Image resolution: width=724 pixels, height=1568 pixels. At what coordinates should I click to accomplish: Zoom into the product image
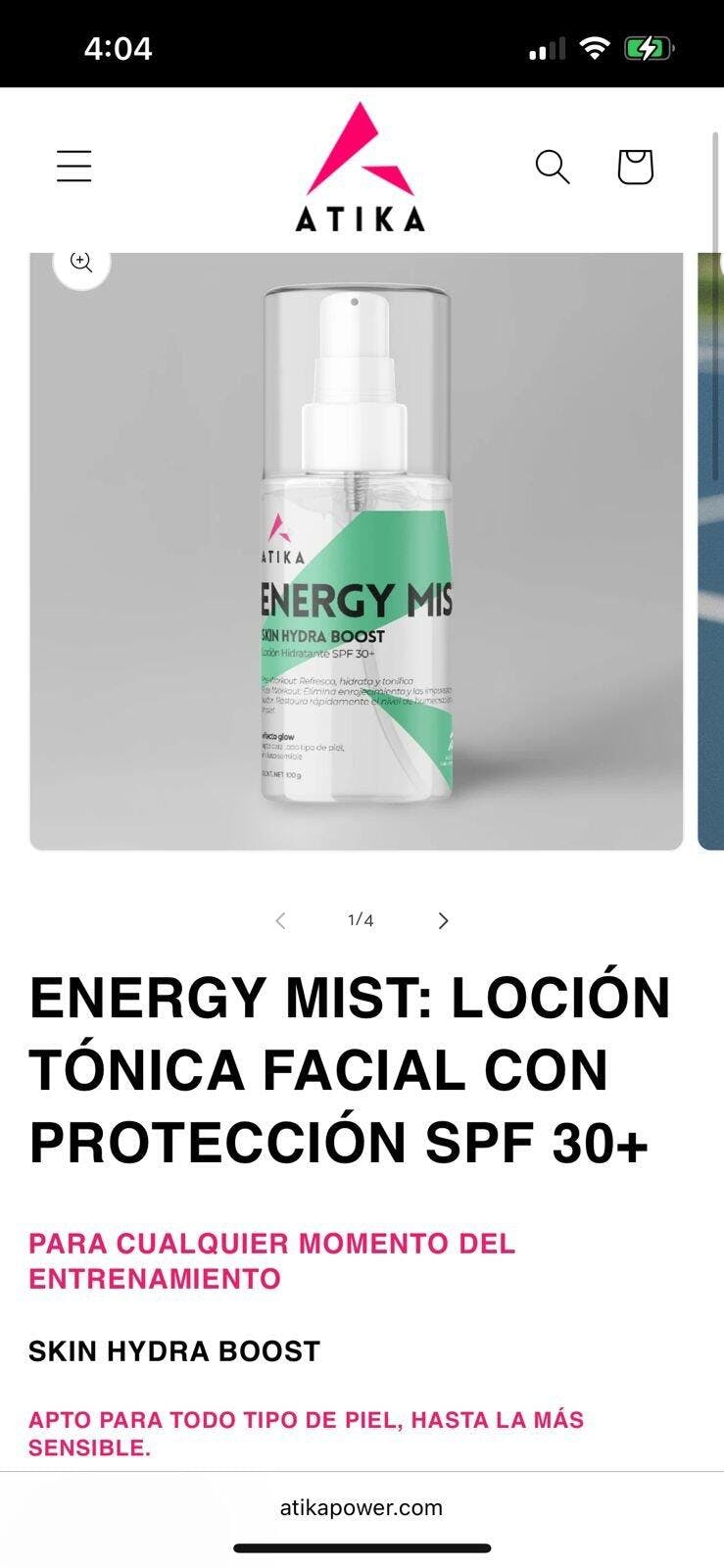click(x=81, y=263)
